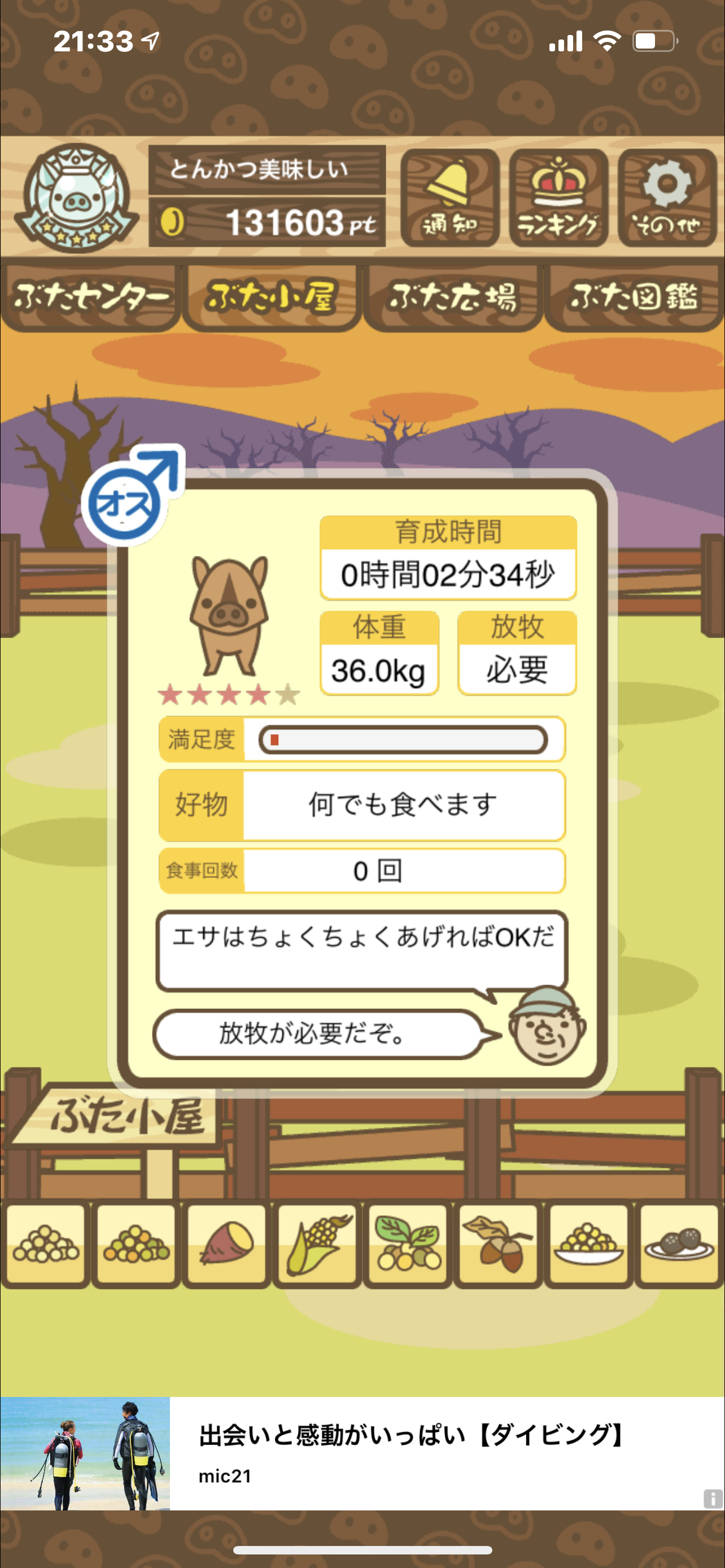Tap the pig badge profile icon
The width and height of the screenshot is (725, 1568).
coord(76,197)
